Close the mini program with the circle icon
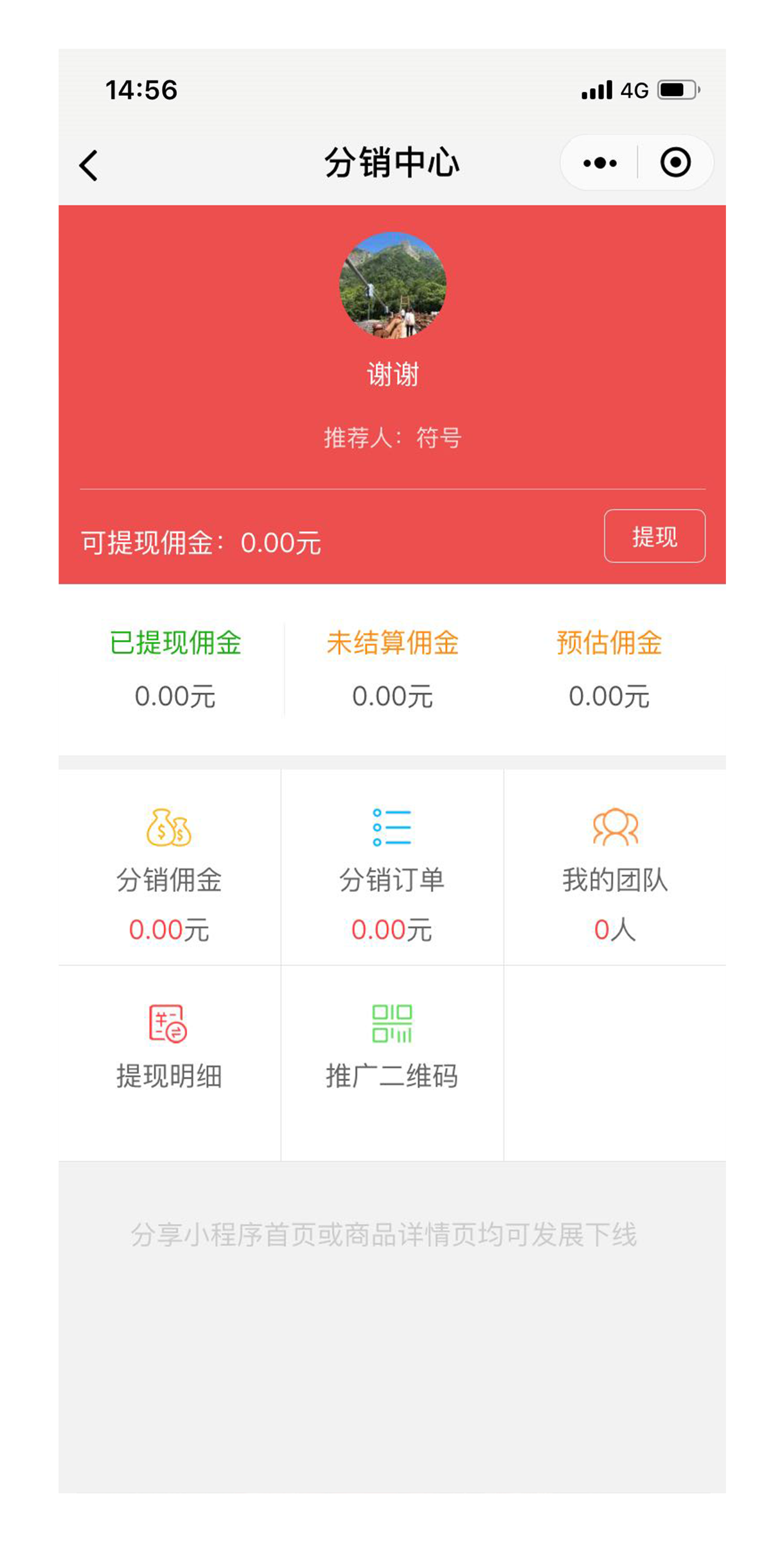Screen dimensions: 784x1542 (675, 163)
